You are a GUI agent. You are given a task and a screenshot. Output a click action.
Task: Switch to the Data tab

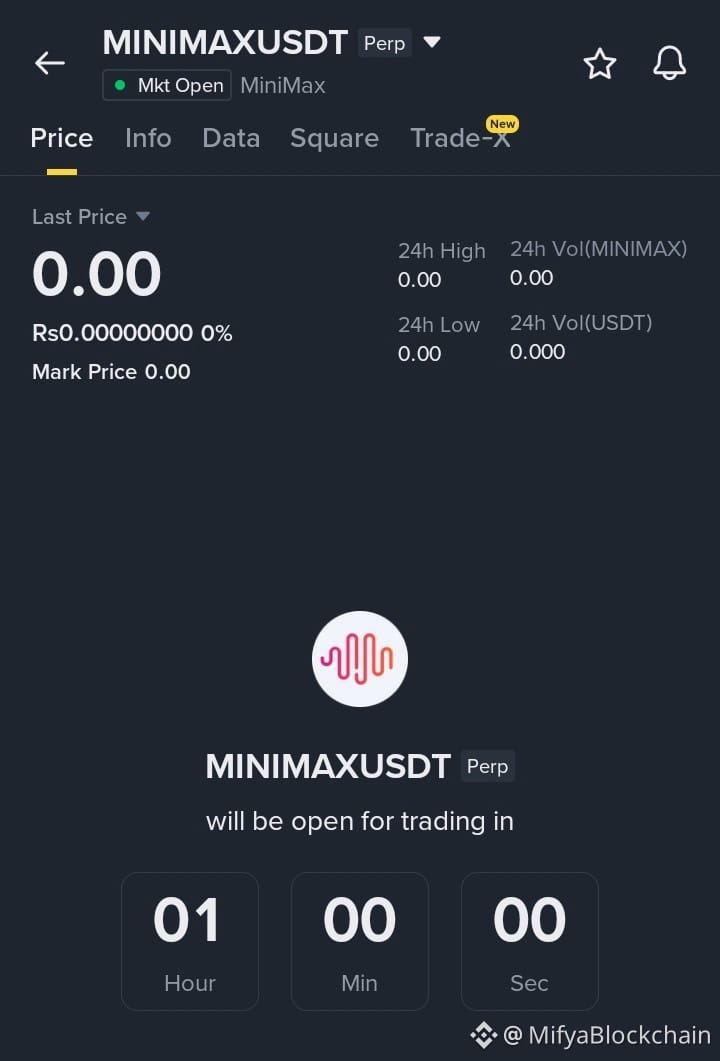231,138
